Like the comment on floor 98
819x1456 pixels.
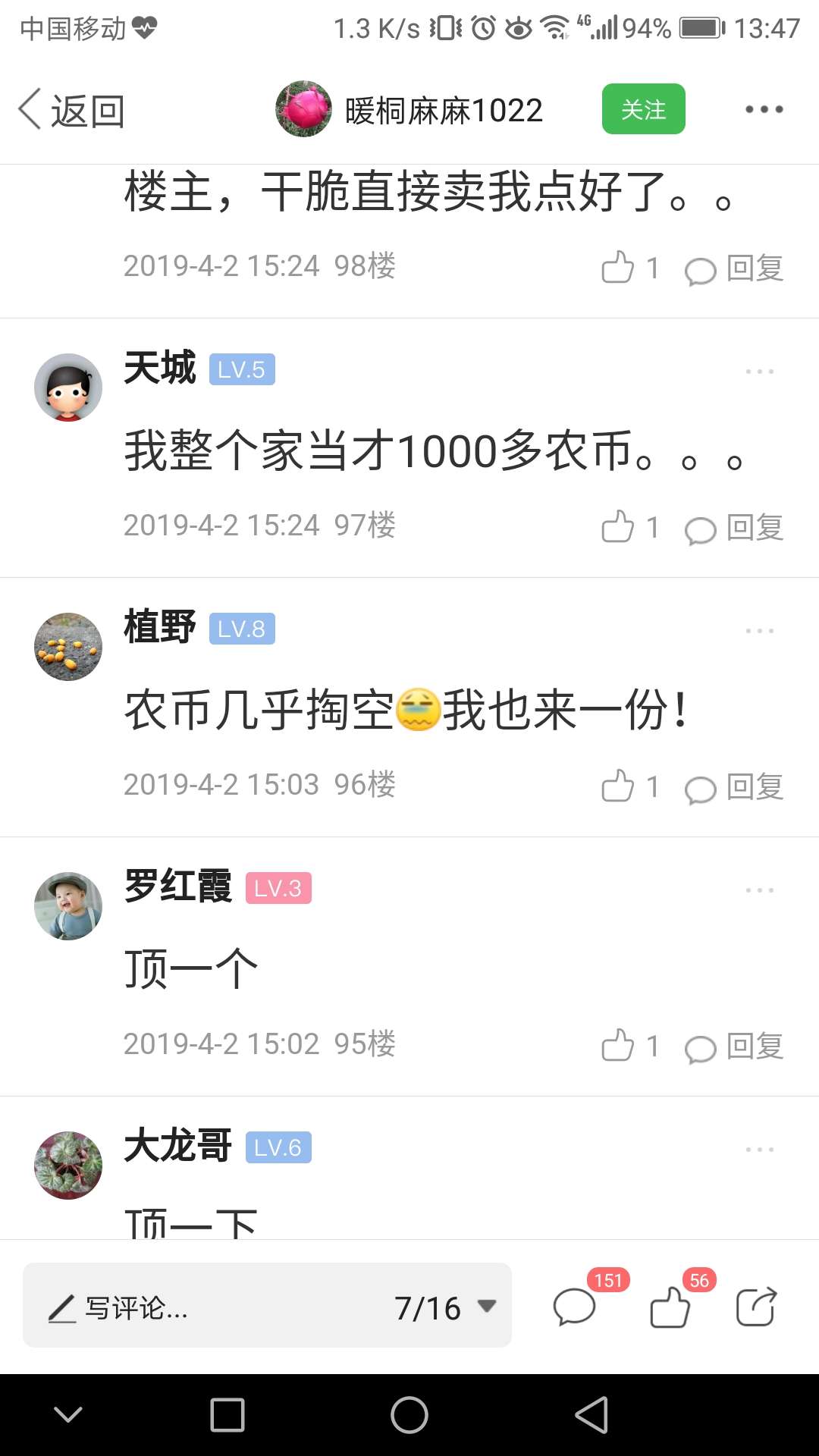(x=630, y=268)
